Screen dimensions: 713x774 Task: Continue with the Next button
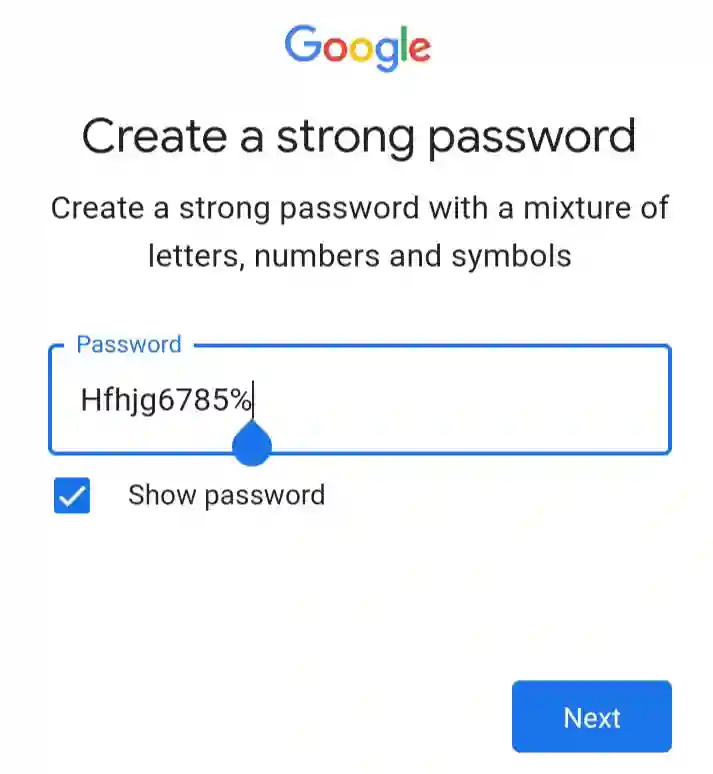pyautogui.click(x=591, y=717)
